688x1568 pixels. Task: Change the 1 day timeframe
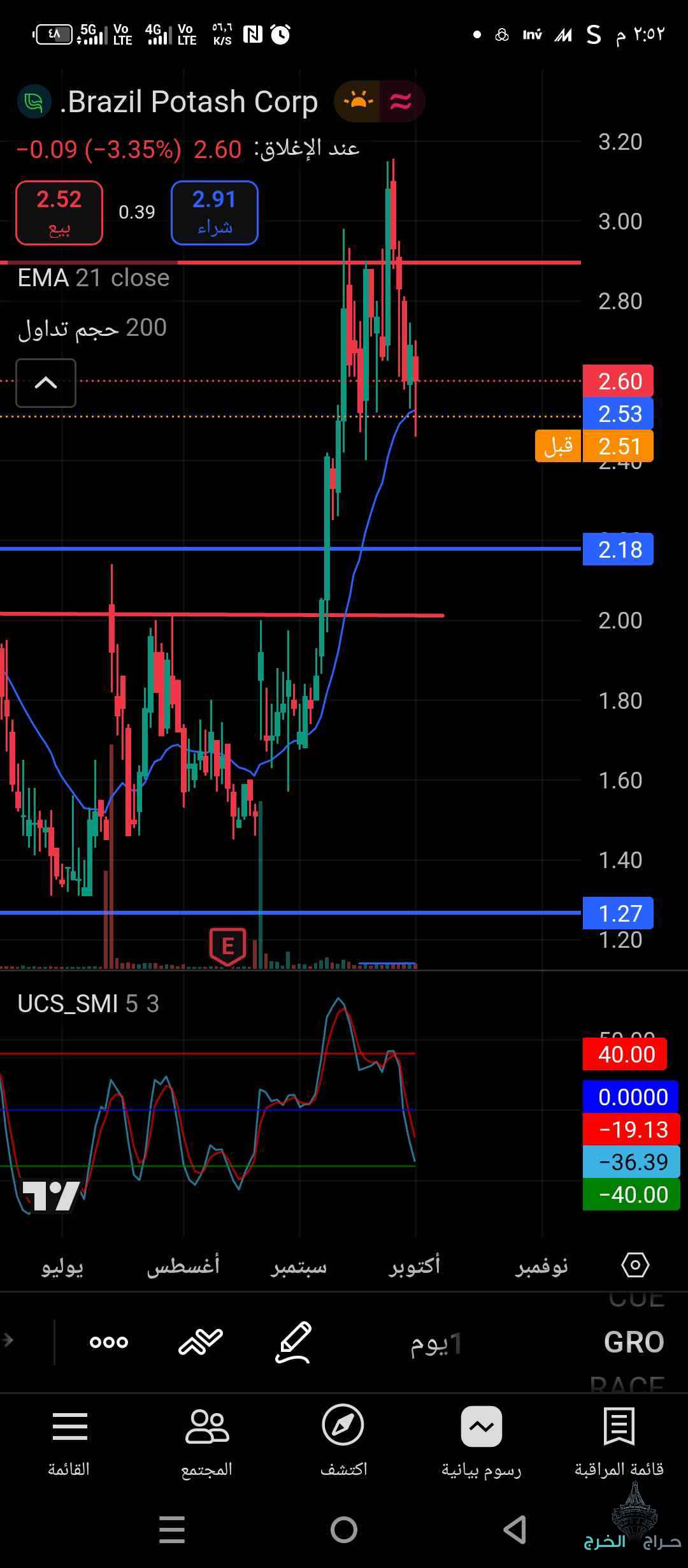(436, 1343)
